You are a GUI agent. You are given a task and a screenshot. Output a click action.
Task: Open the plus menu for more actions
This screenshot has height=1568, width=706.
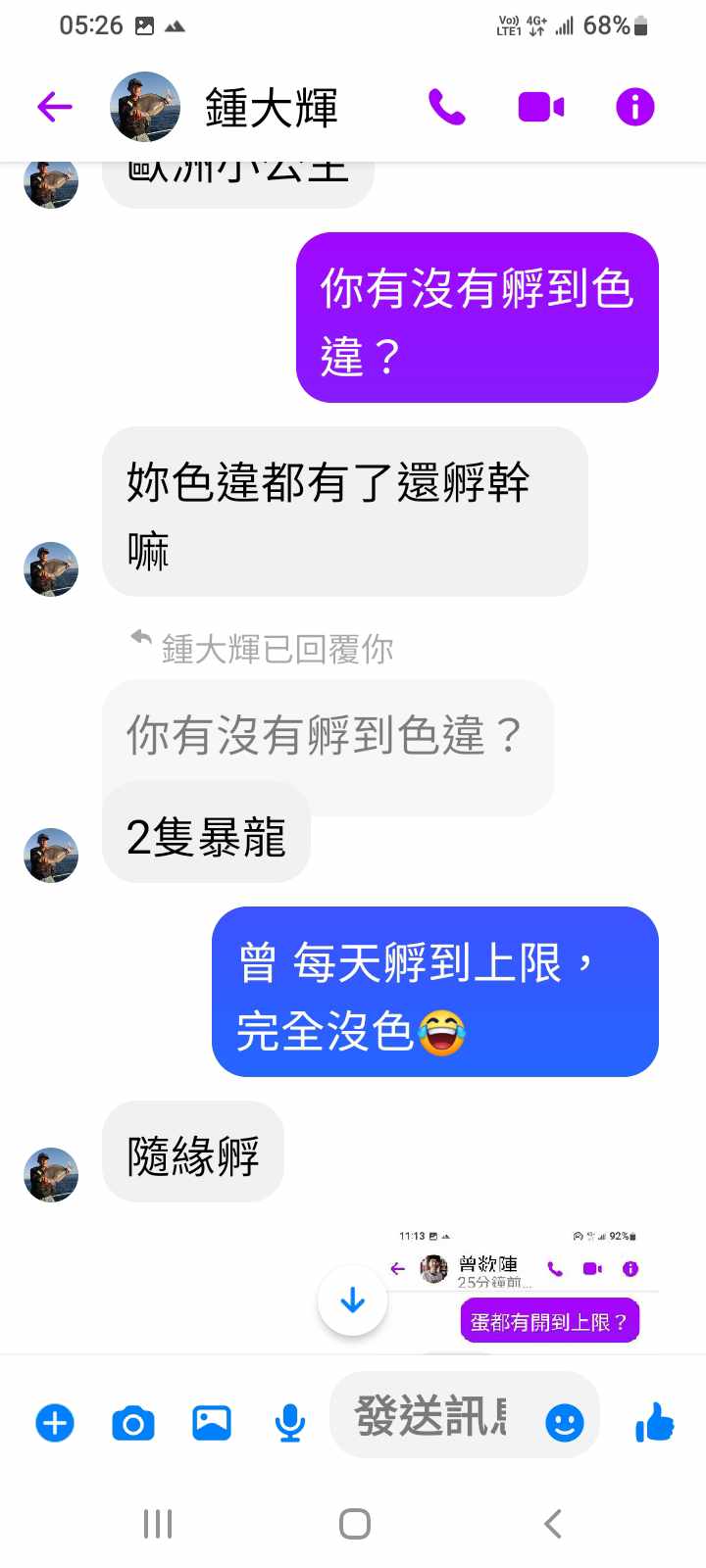click(x=55, y=1422)
